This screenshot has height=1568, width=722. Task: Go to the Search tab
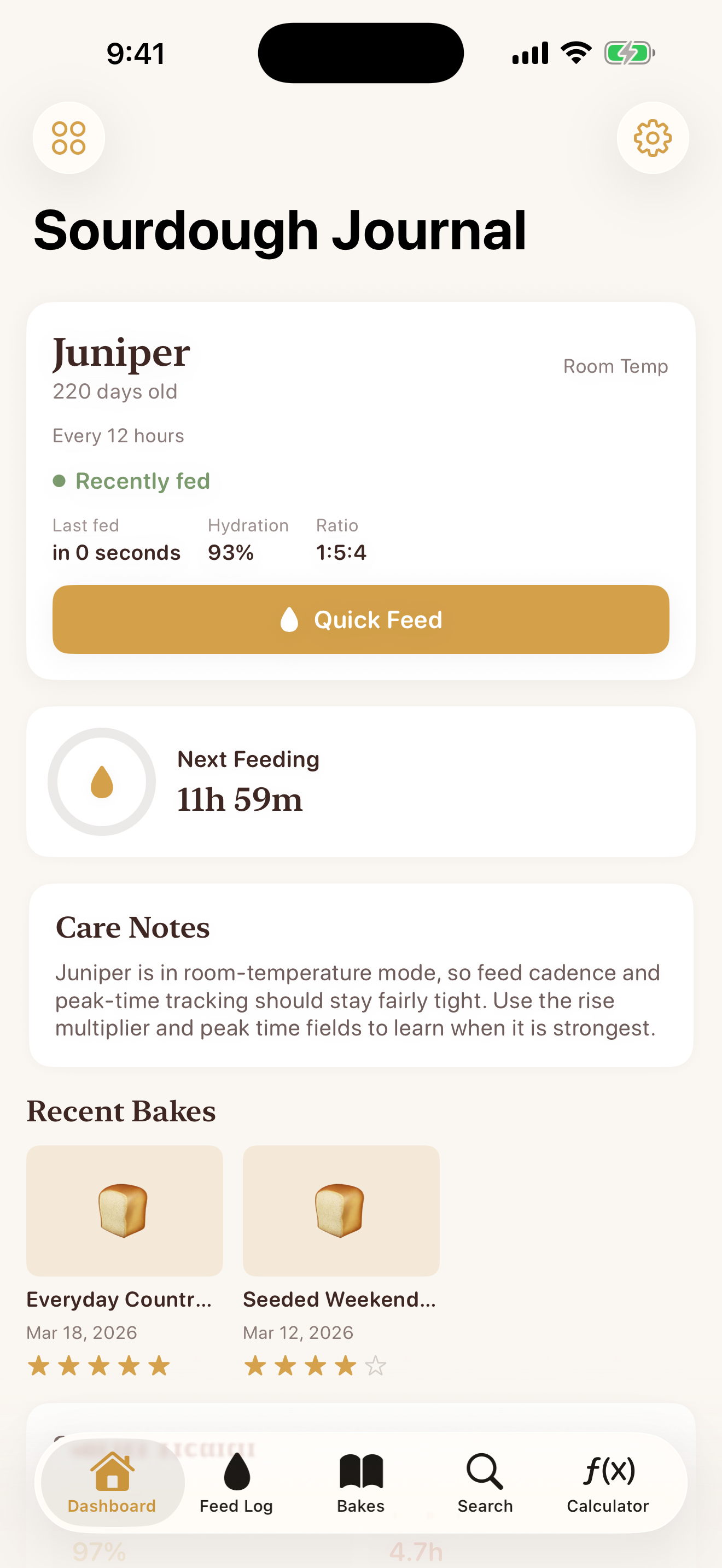pyautogui.click(x=485, y=1483)
